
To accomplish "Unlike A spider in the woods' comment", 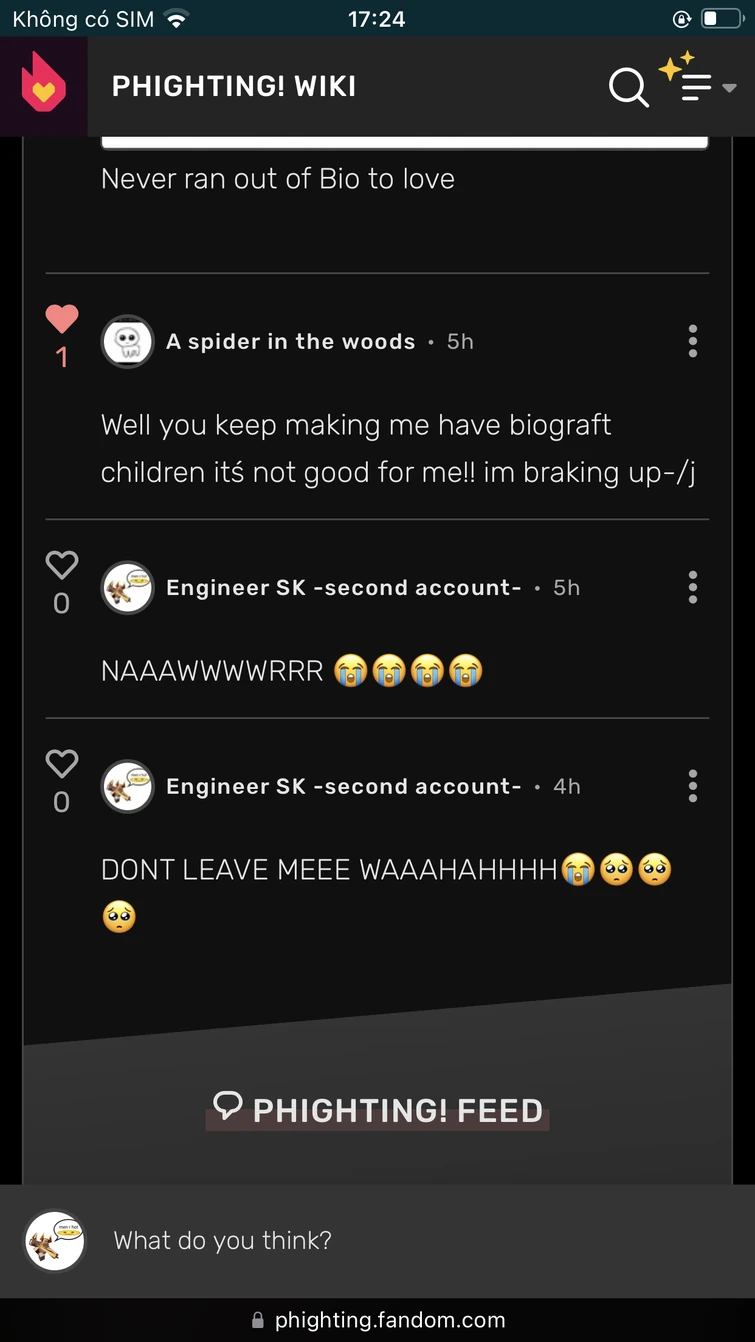I will pos(62,320).
